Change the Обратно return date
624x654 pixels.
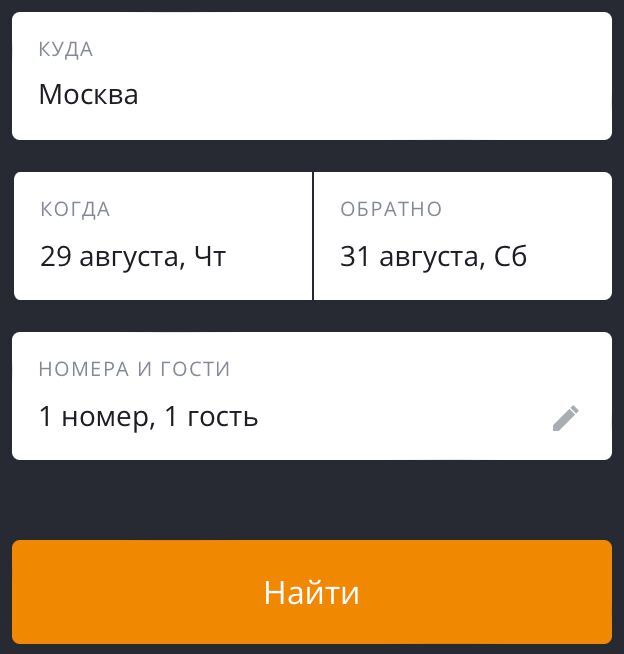pos(462,236)
